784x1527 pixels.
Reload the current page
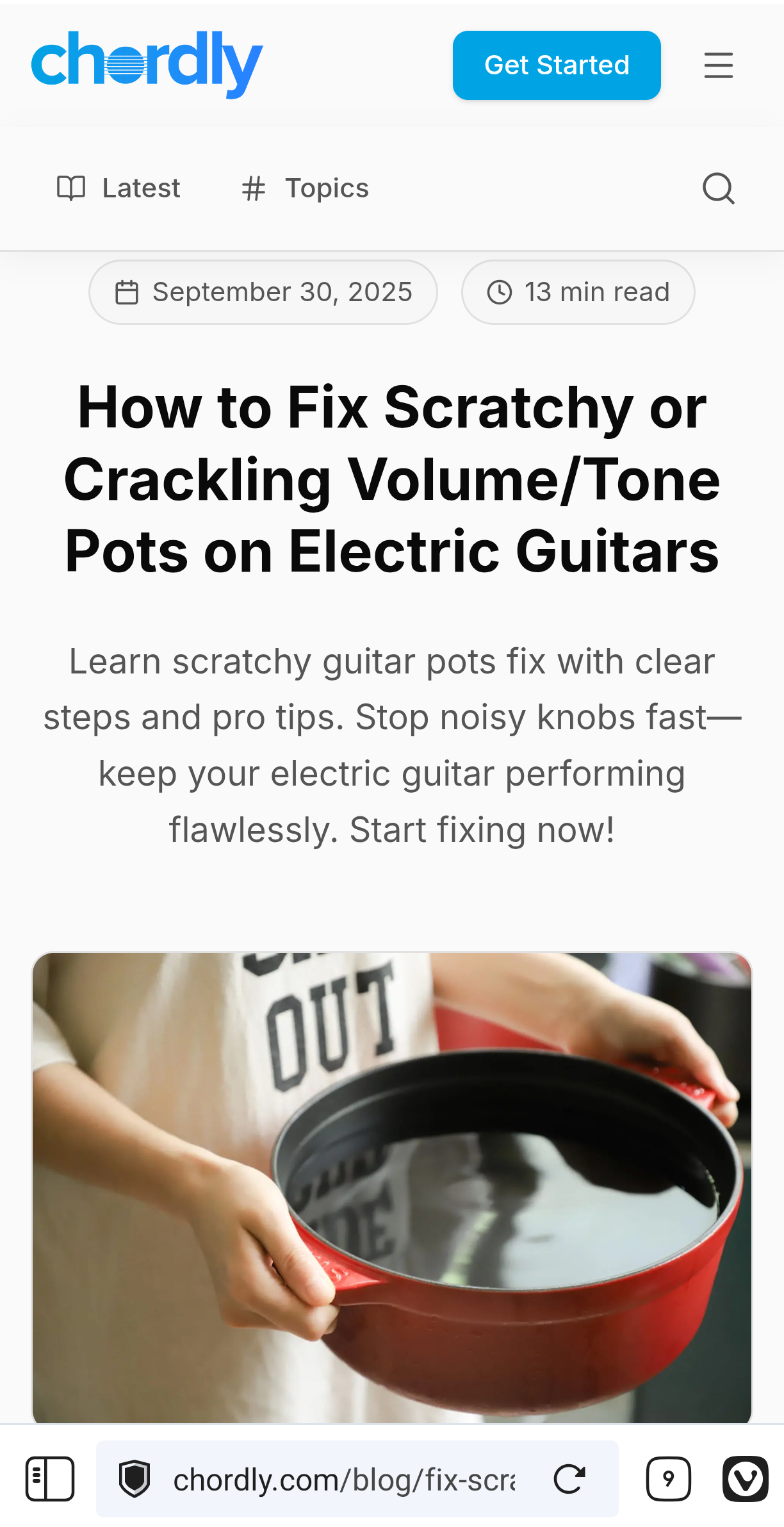pos(569,1479)
